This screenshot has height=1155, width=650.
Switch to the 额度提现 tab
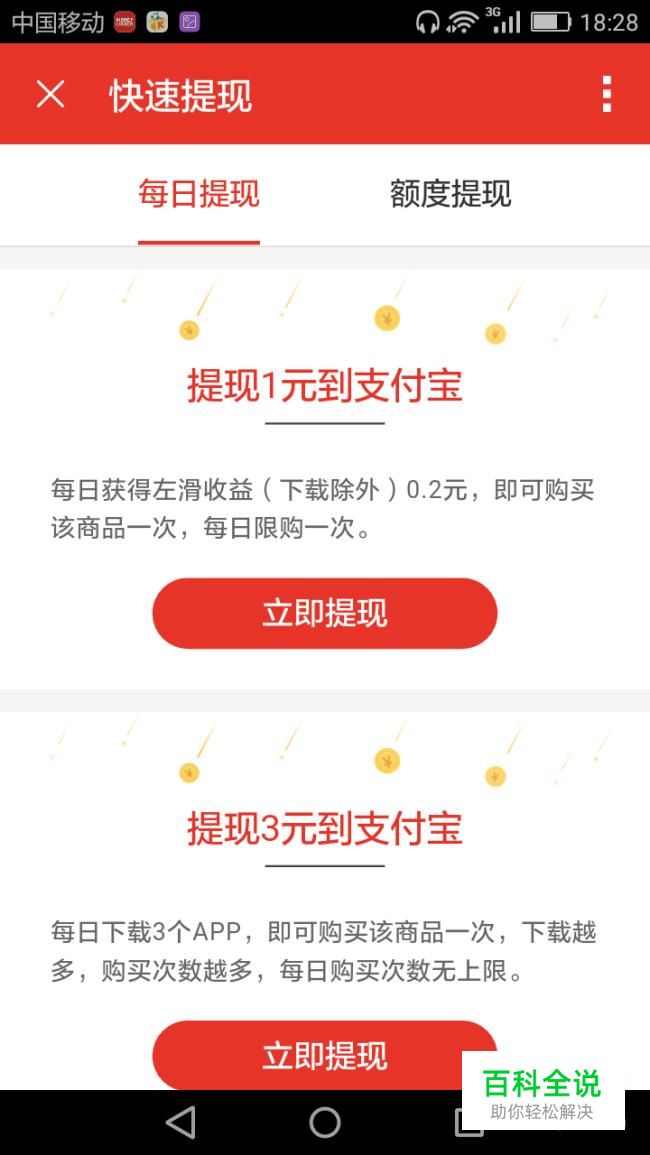coord(450,194)
